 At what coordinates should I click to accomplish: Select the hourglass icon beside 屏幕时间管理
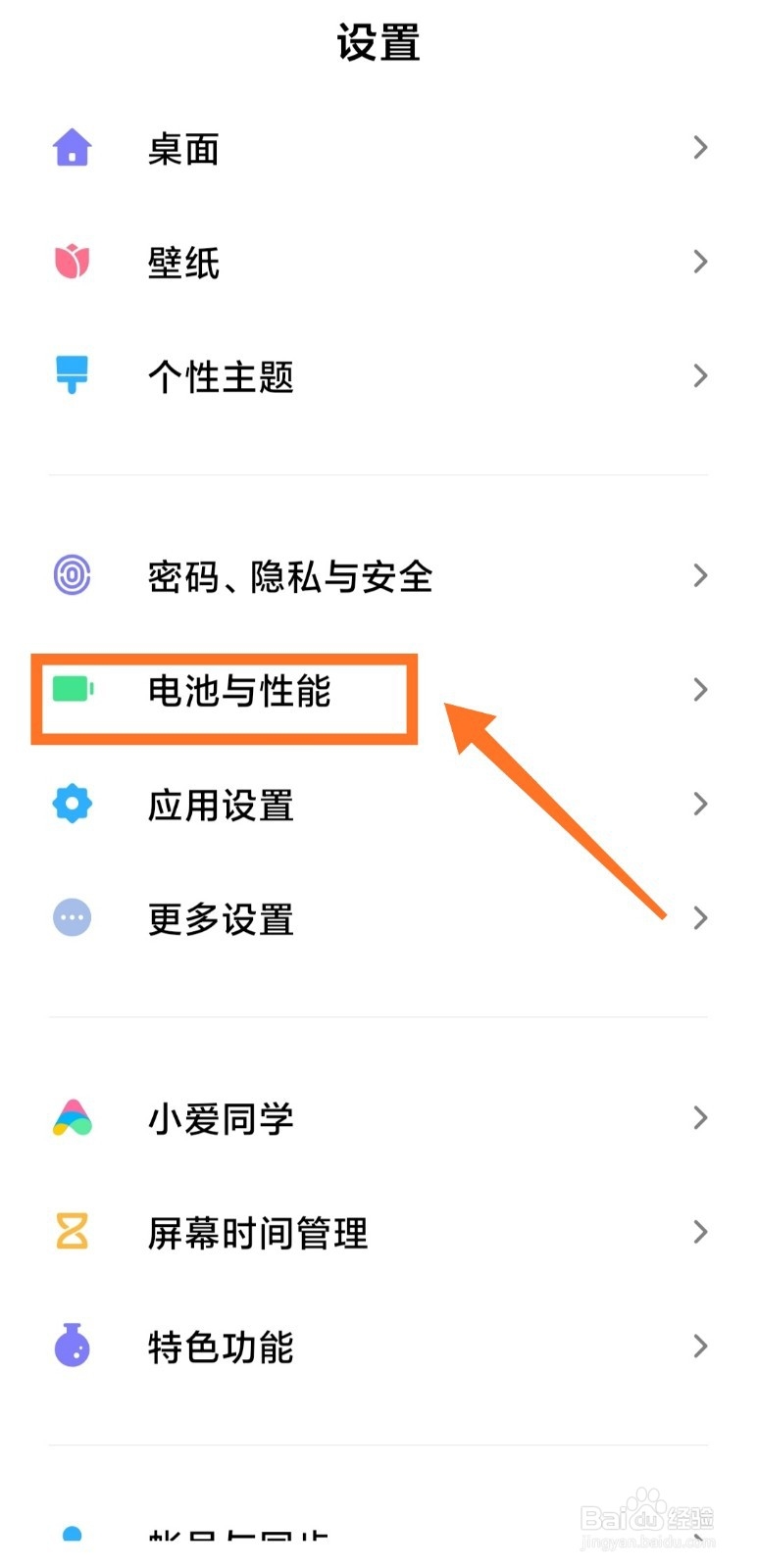[x=71, y=1232]
